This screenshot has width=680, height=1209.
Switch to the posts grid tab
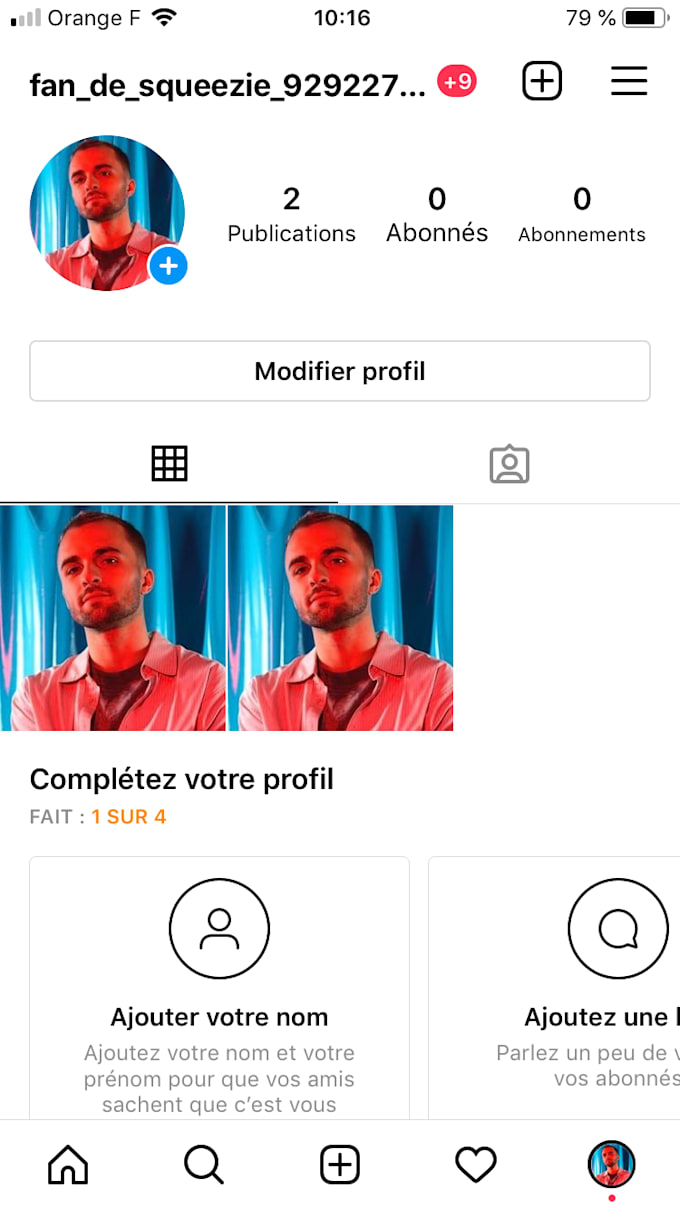pos(169,464)
